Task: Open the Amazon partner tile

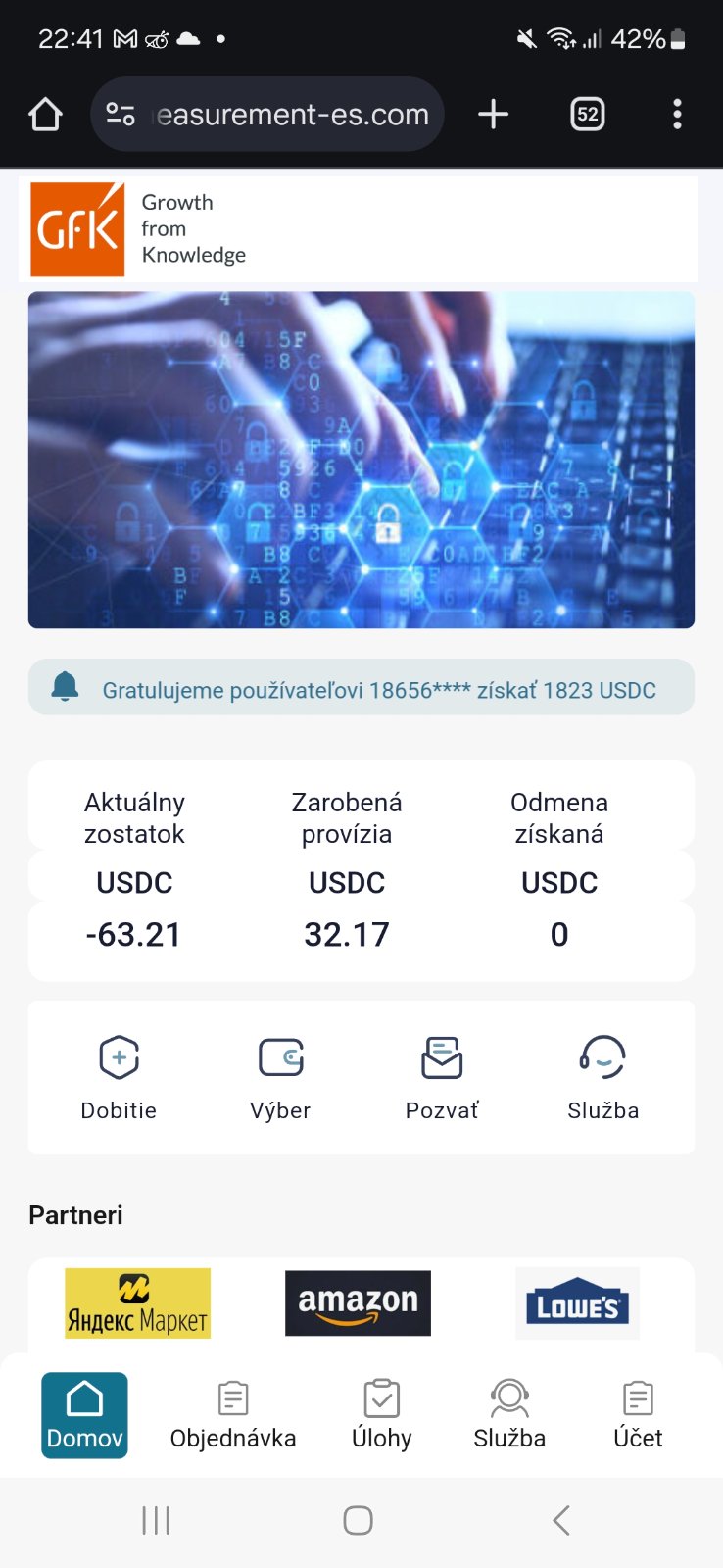Action: tap(358, 1303)
